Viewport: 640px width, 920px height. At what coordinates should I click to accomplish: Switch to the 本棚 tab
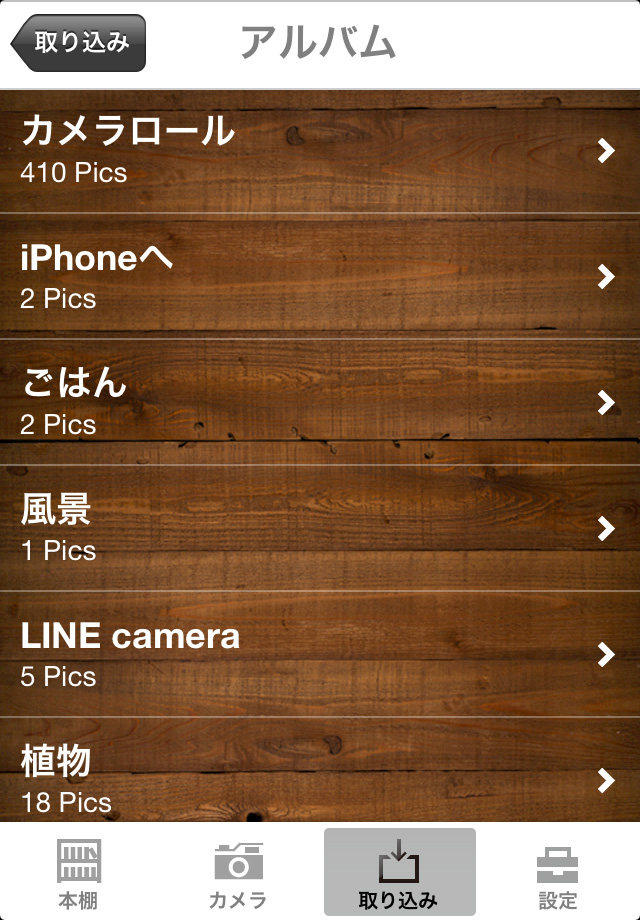79,873
